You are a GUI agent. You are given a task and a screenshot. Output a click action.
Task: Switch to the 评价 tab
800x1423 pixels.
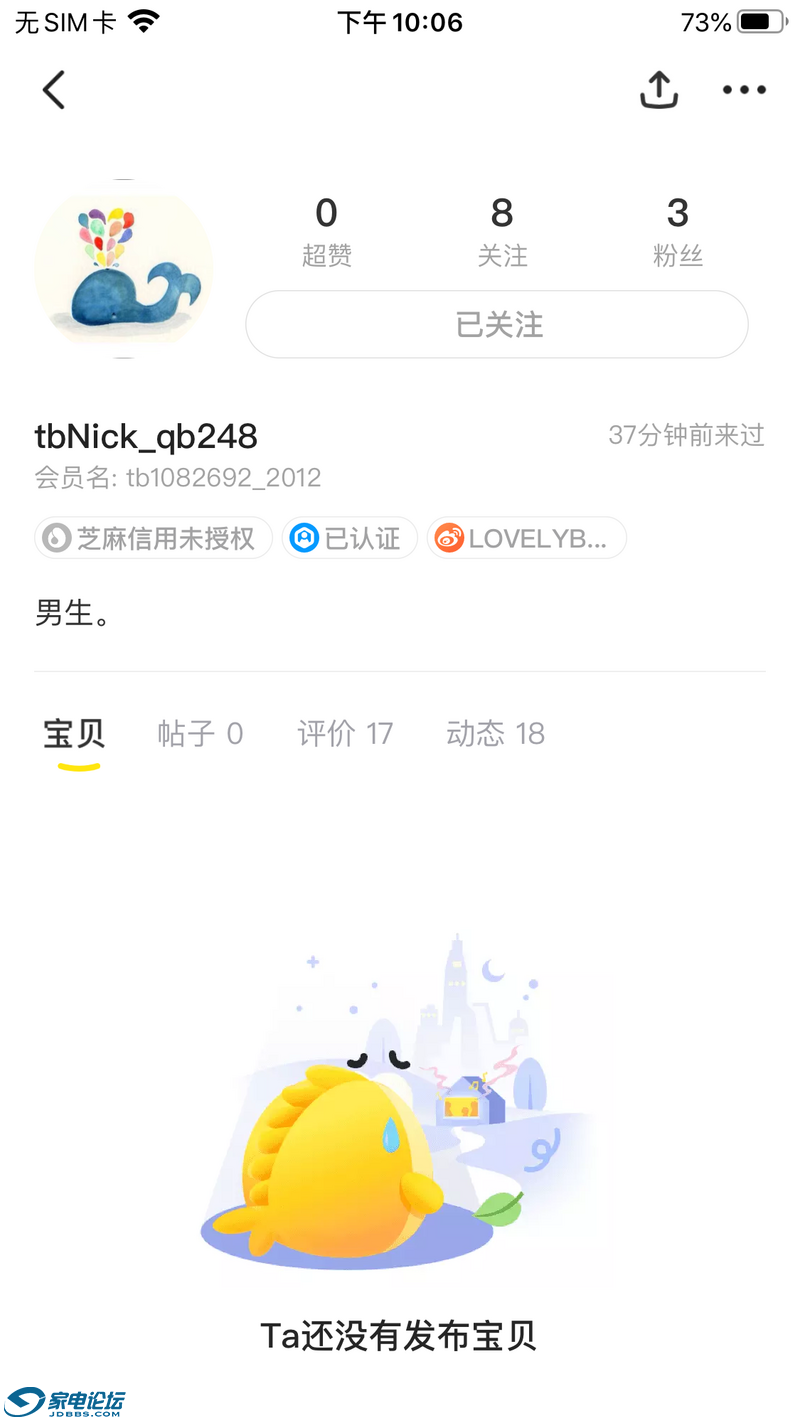coord(345,734)
